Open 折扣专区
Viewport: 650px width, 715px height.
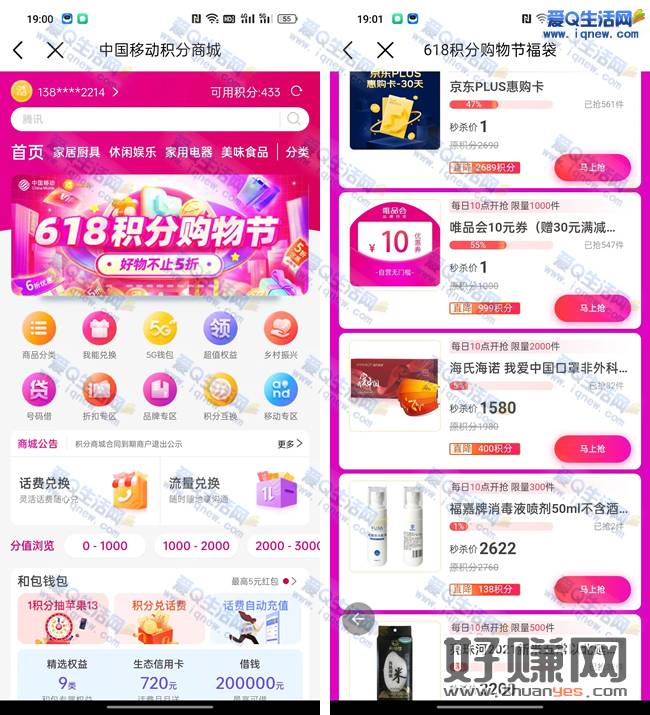99,397
